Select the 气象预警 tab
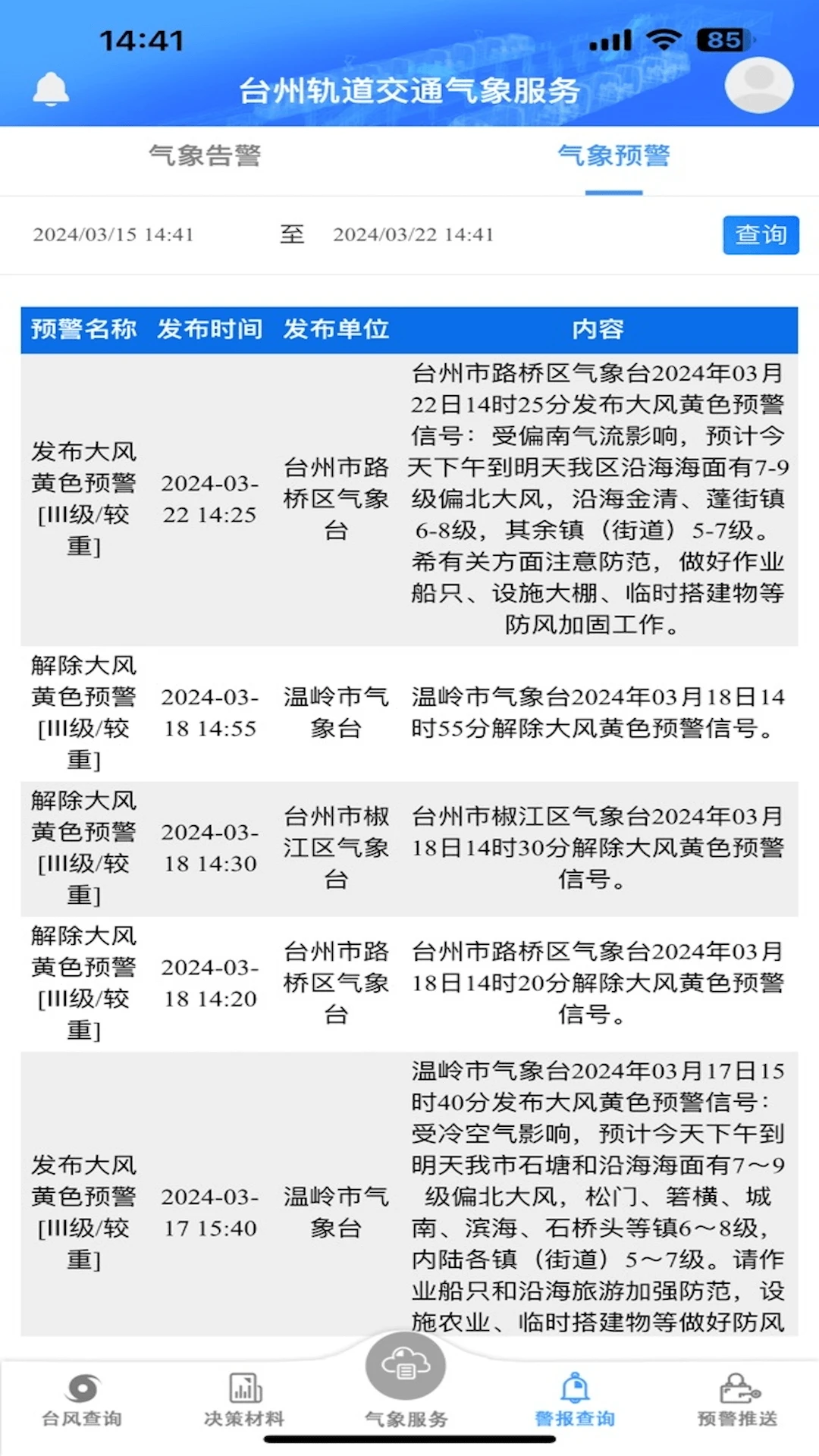 click(x=613, y=156)
